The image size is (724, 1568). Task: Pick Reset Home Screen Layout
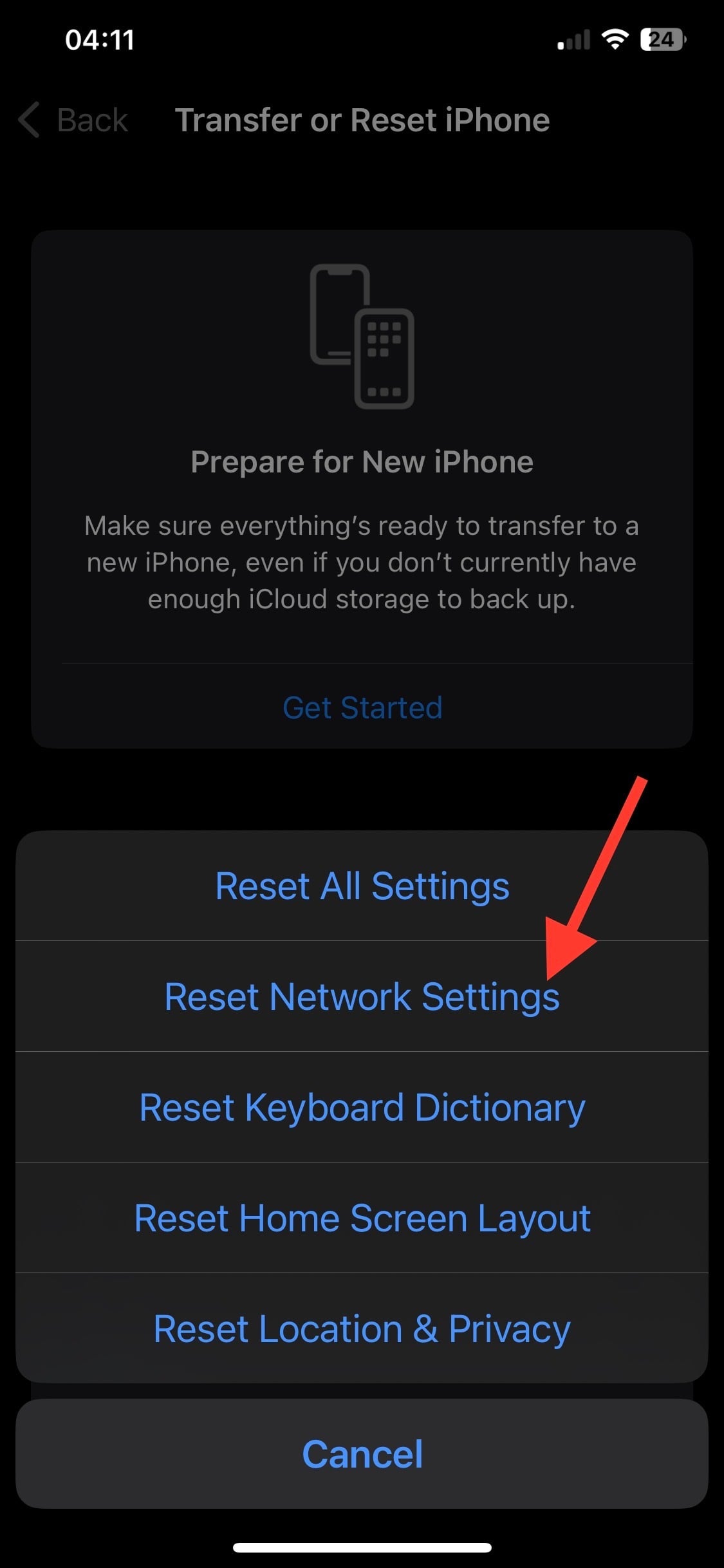(x=362, y=1218)
